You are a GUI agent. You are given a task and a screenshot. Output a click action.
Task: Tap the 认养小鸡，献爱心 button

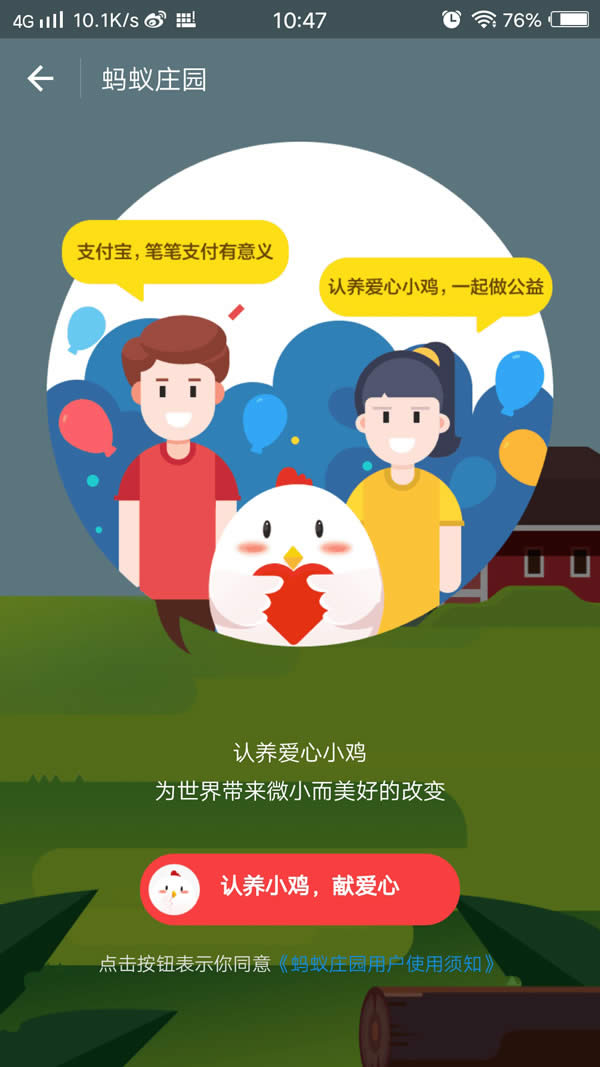(x=300, y=887)
